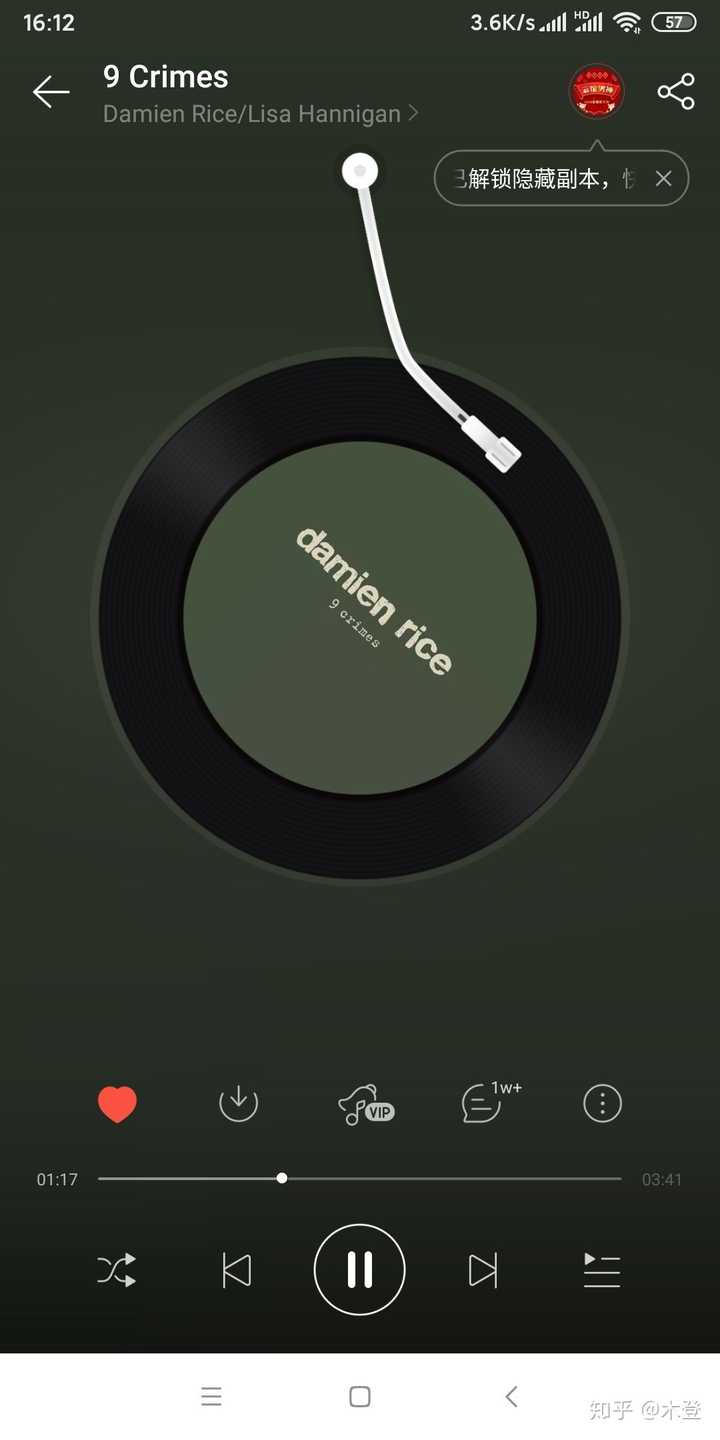Open the VIP sound effect icon
Screen dimensions: 720x1440
click(x=364, y=1105)
